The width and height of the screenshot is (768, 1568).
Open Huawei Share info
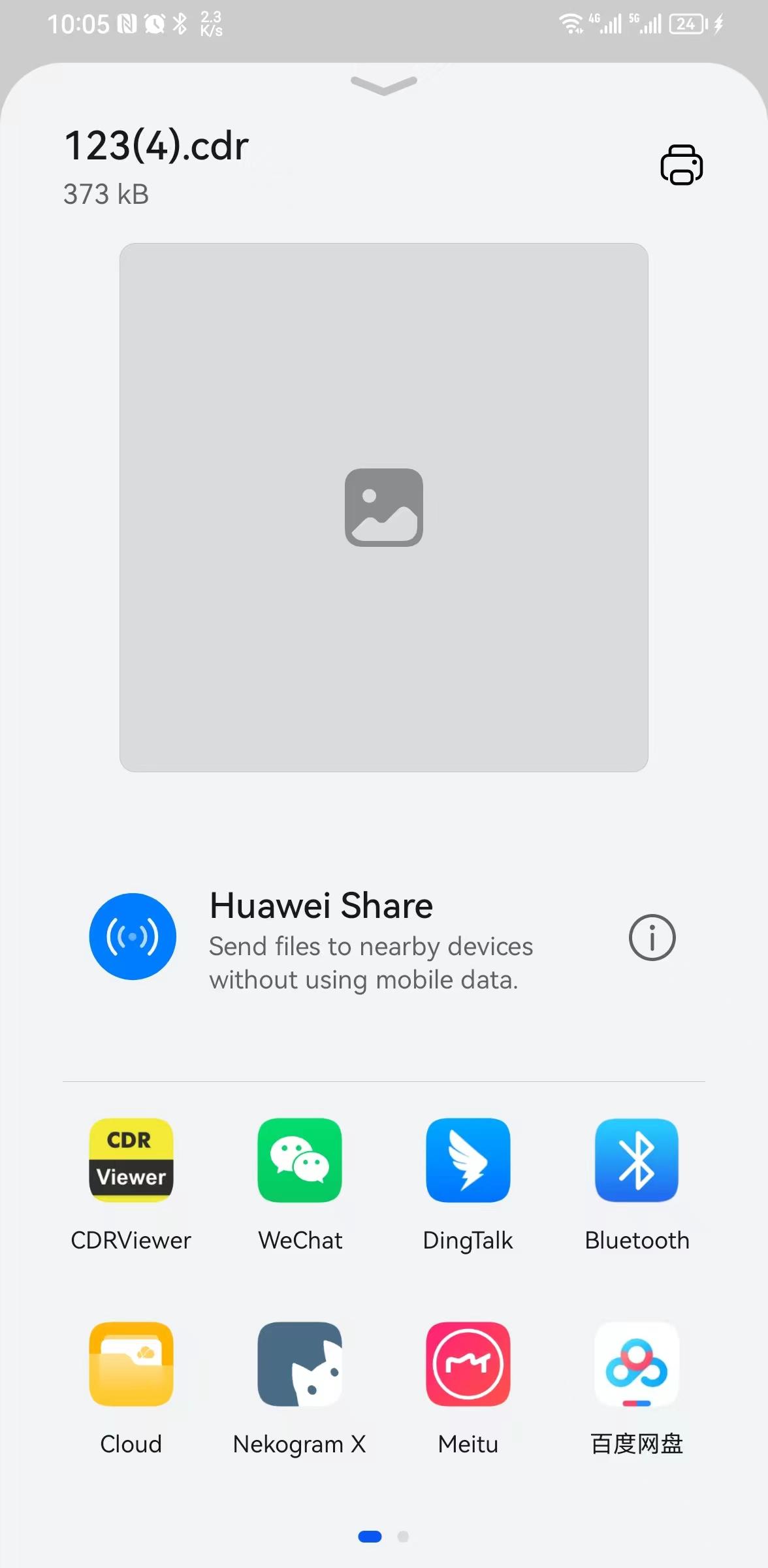(x=652, y=937)
